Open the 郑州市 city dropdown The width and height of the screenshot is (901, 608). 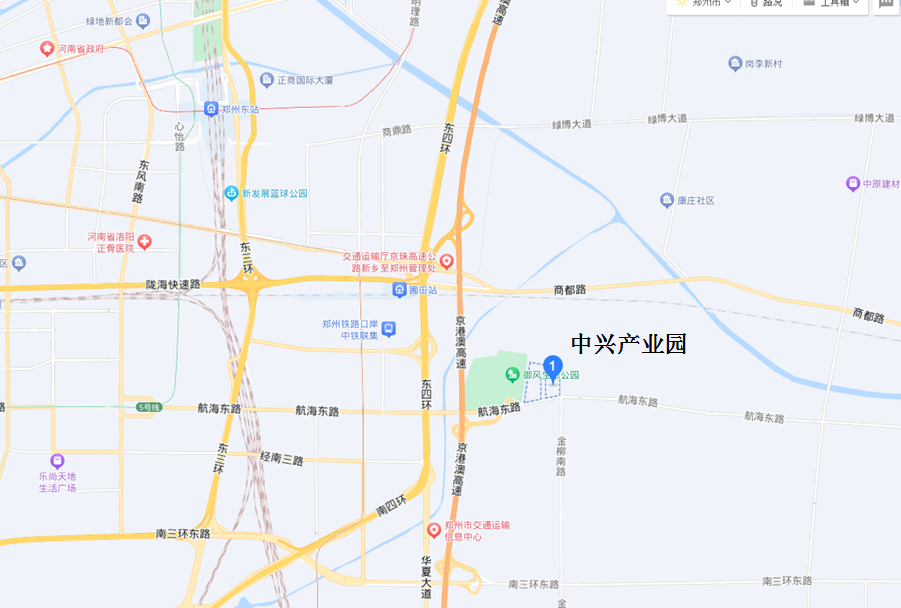[704, 3]
